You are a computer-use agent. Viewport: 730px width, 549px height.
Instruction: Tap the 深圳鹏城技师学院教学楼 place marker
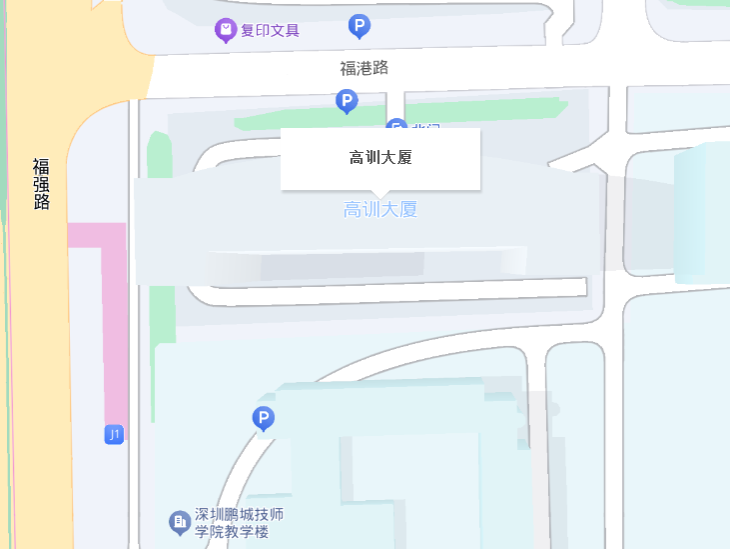pos(180,521)
